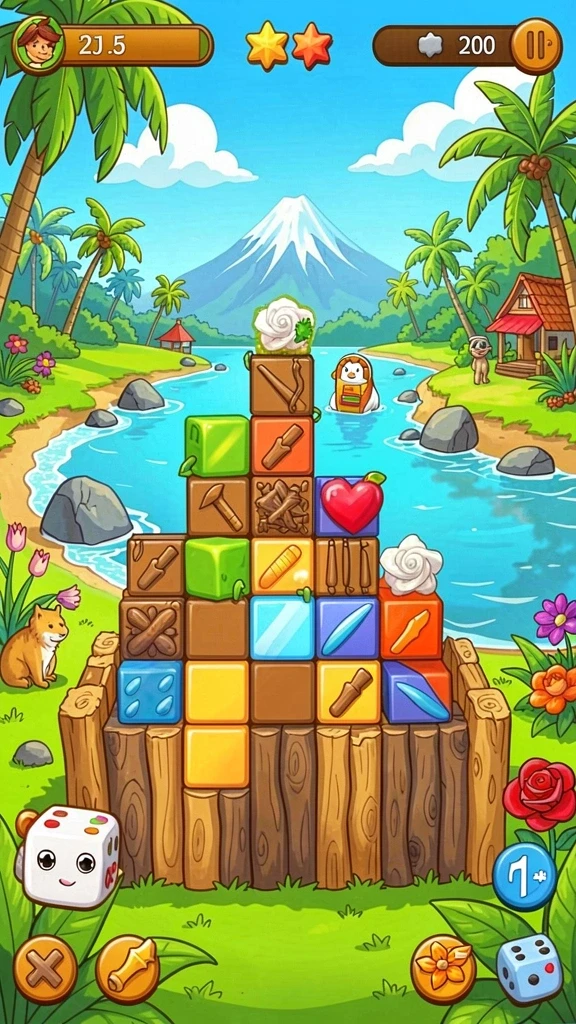This screenshot has width=576, height=1024.
Task: Tap the round X button
Action: click(45, 968)
